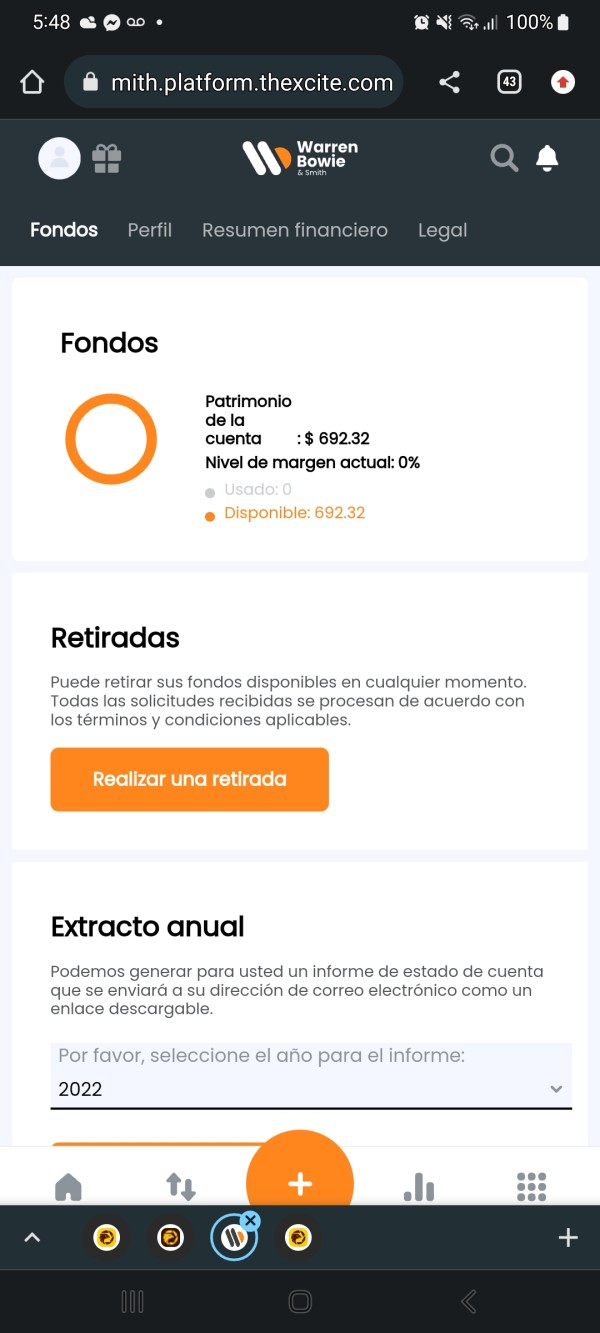
Task: Tap the orange plus floating button
Action: coord(300,1184)
